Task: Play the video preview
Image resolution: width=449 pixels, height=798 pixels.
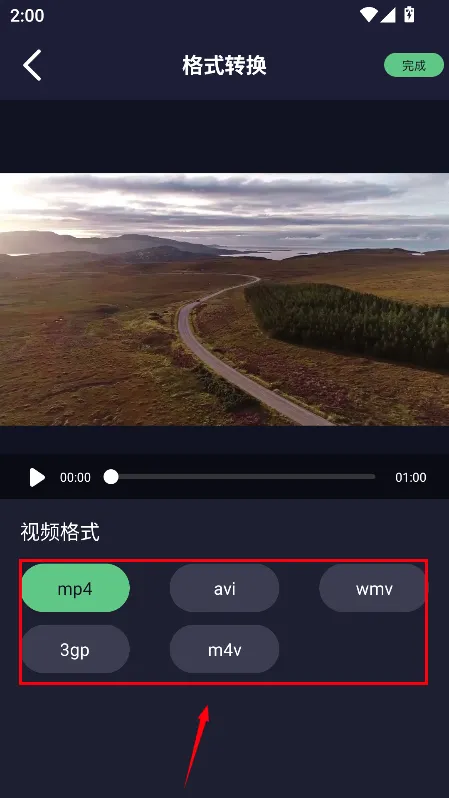Action: (37, 477)
